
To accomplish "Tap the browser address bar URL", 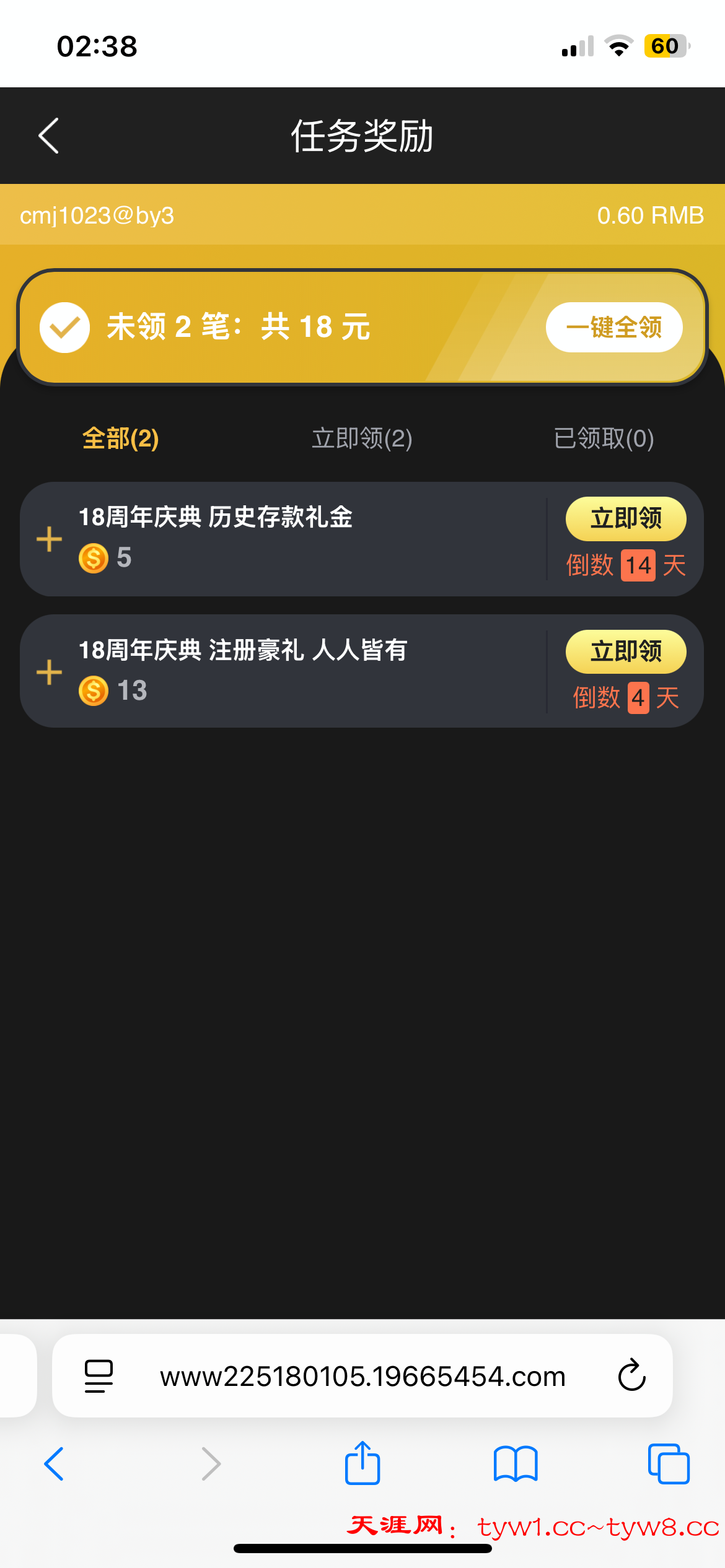I will point(362,1376).
